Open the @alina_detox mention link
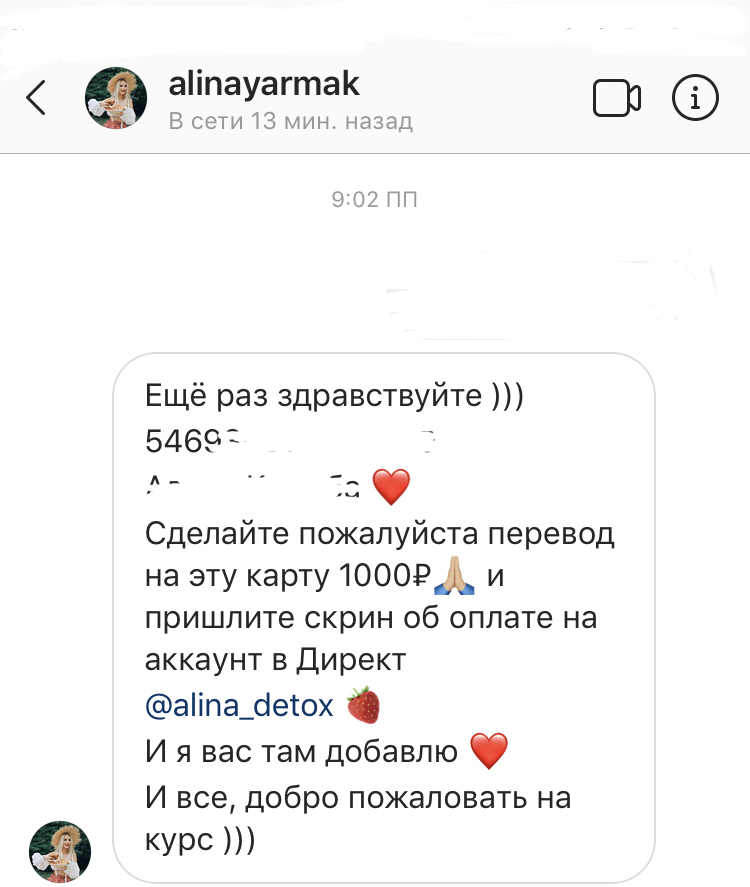This screenshot has width=750, height=887. pyautogui.click(x=238, y=706)
